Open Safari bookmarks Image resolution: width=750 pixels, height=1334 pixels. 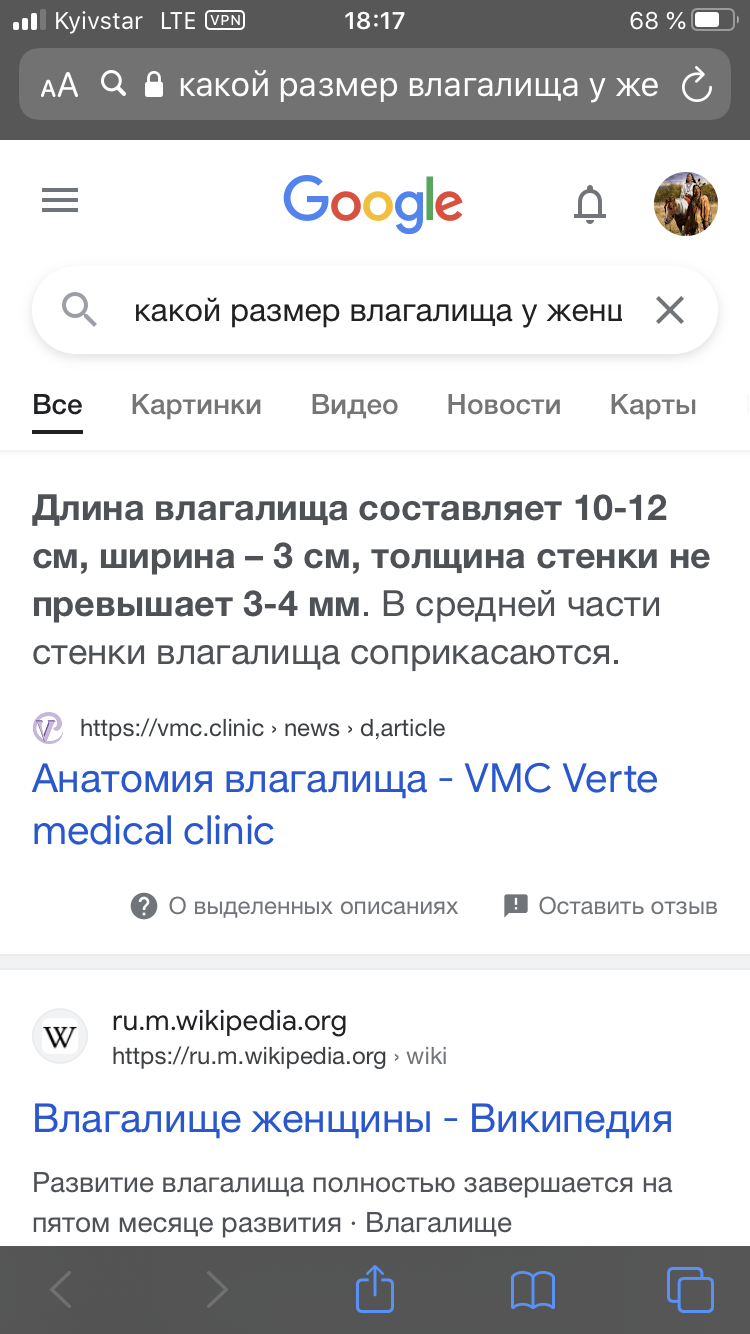tap(533, 1290)
